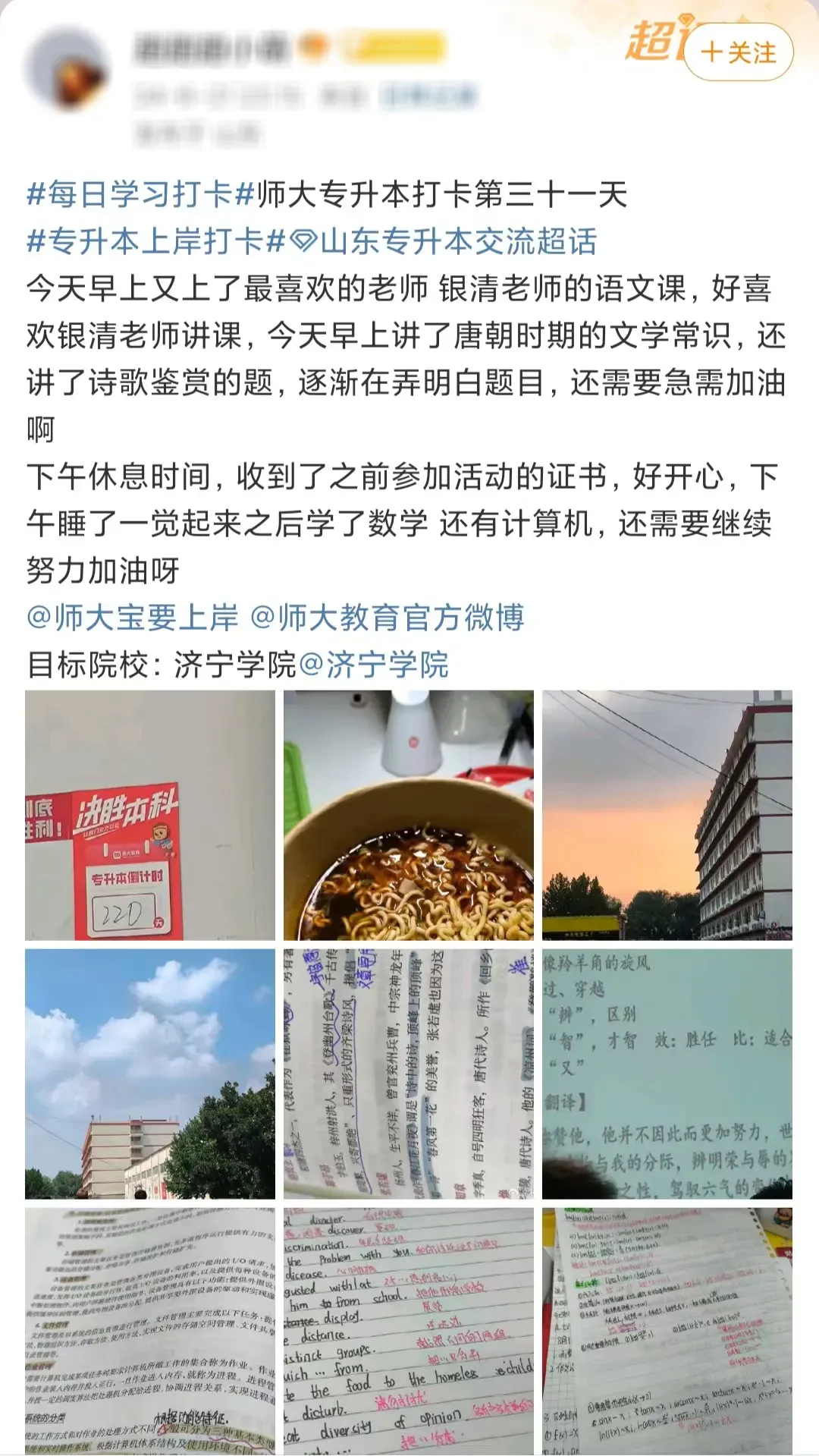View the math notebook photo
The width and height of the screenshot is (819, 1456).
(x=667, y=1332)
